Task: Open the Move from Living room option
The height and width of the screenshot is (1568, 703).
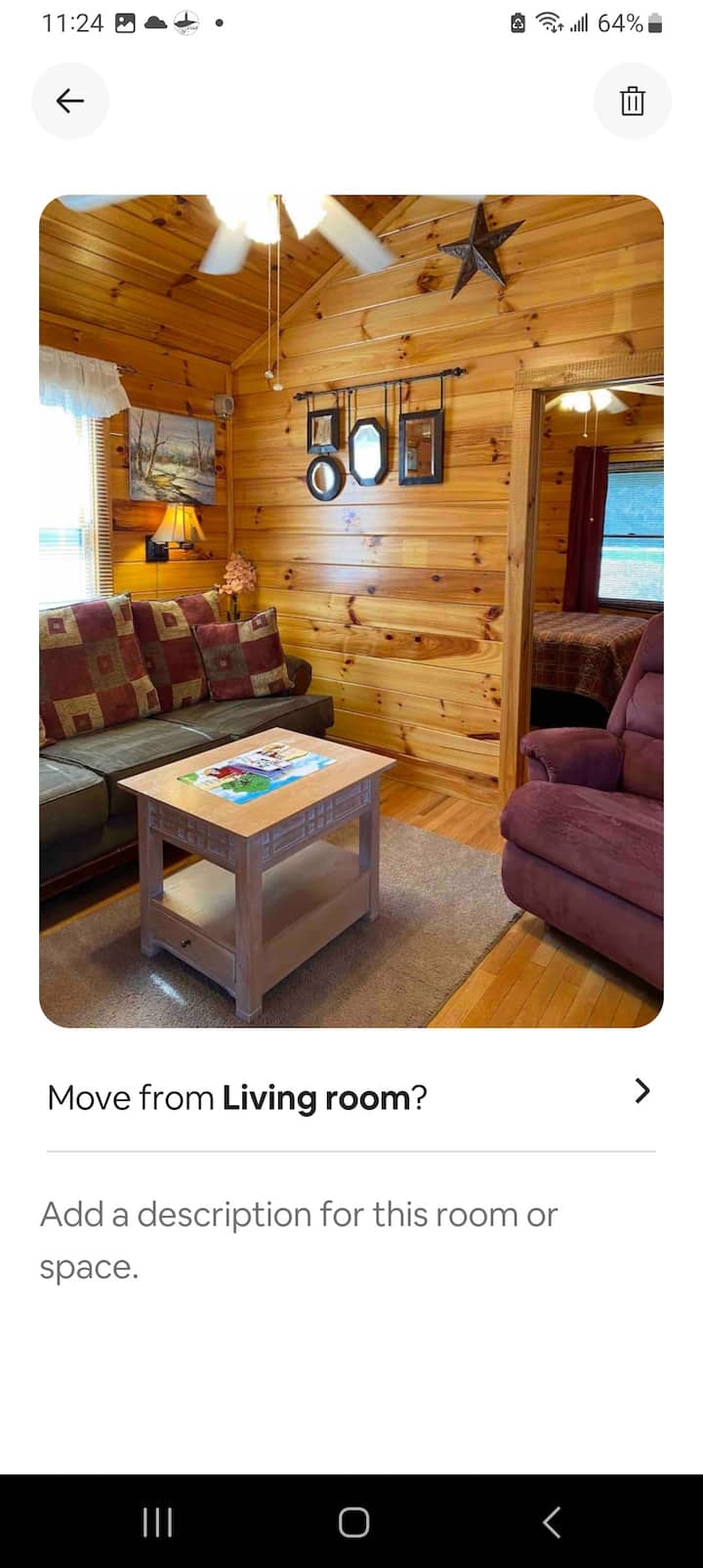Action: [351, 1097]
